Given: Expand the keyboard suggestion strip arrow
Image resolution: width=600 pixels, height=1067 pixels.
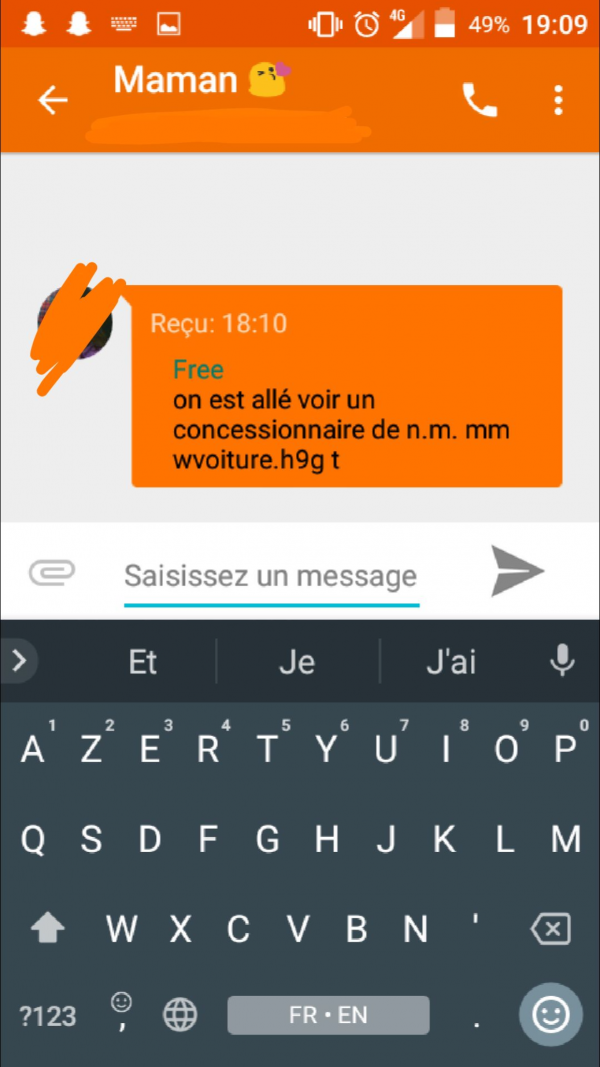Looking at the screenshot, I should pos(17,661).
